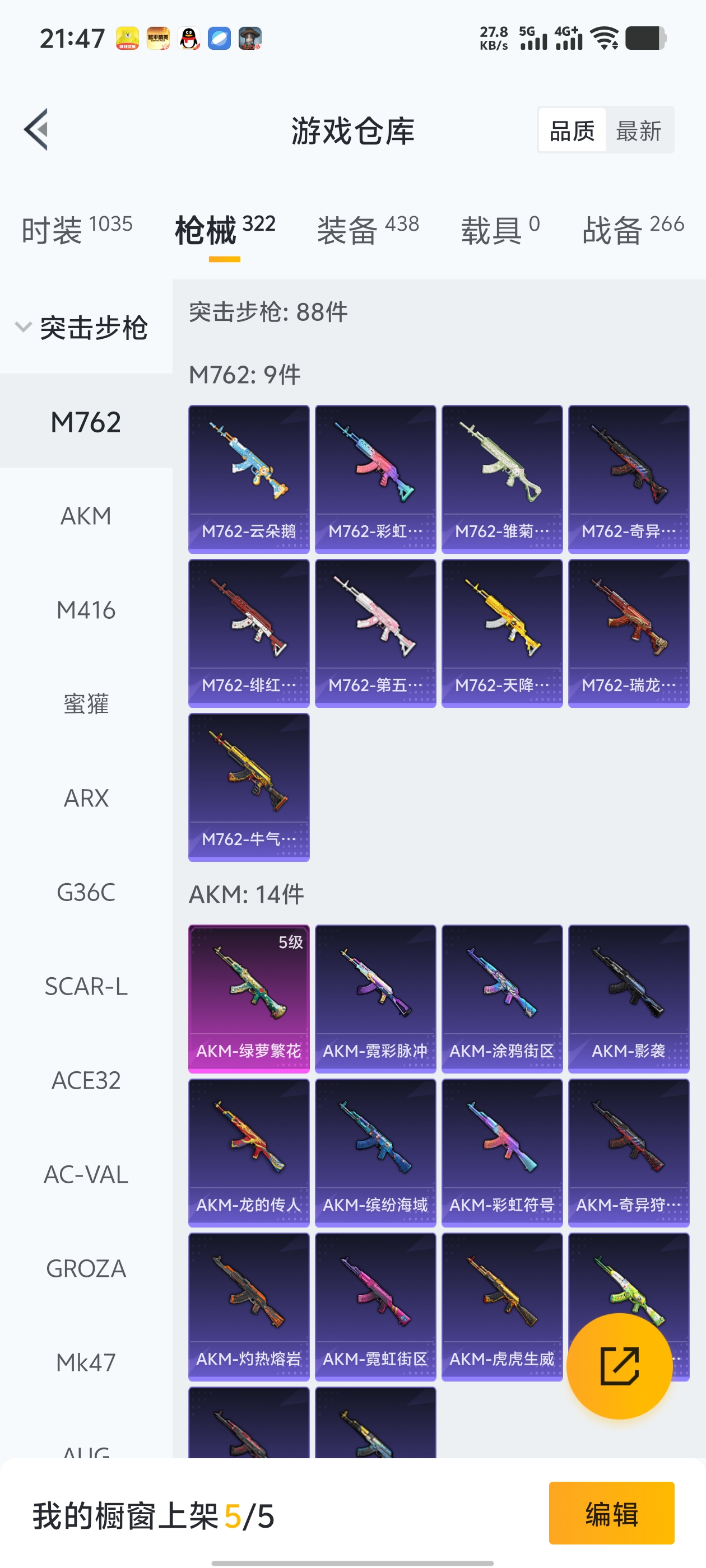
Task: Select AKM in the side list
Action: [x=86, y=516]
